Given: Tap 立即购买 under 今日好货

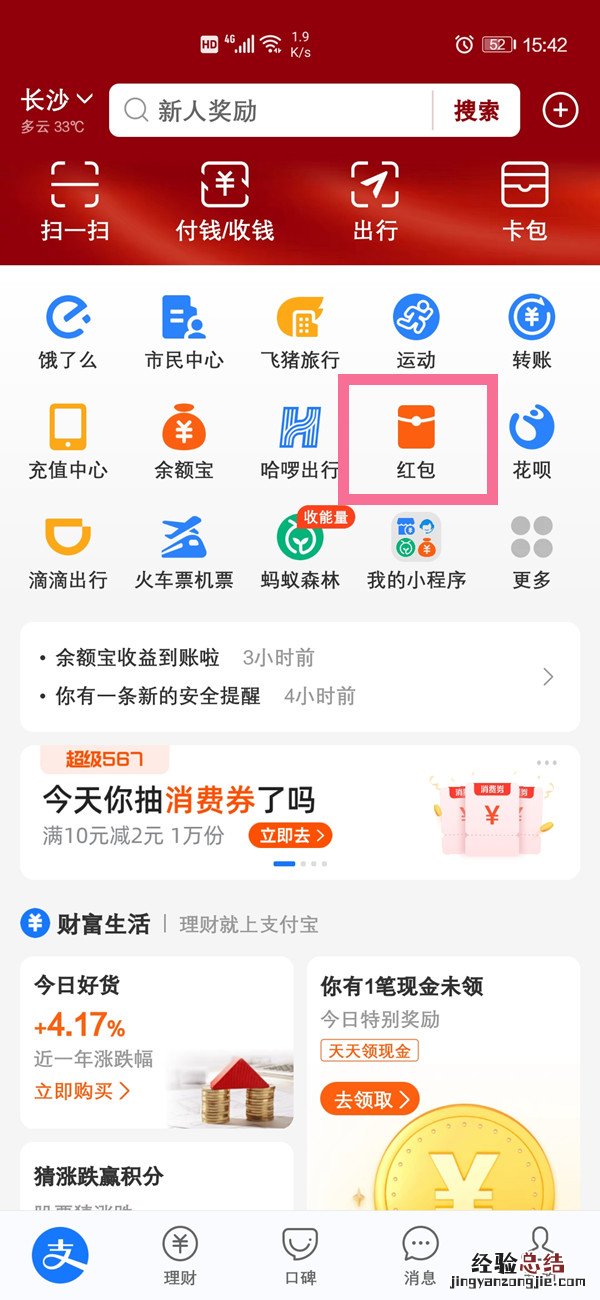Looking at the screenshot, I should [82, 1091].
